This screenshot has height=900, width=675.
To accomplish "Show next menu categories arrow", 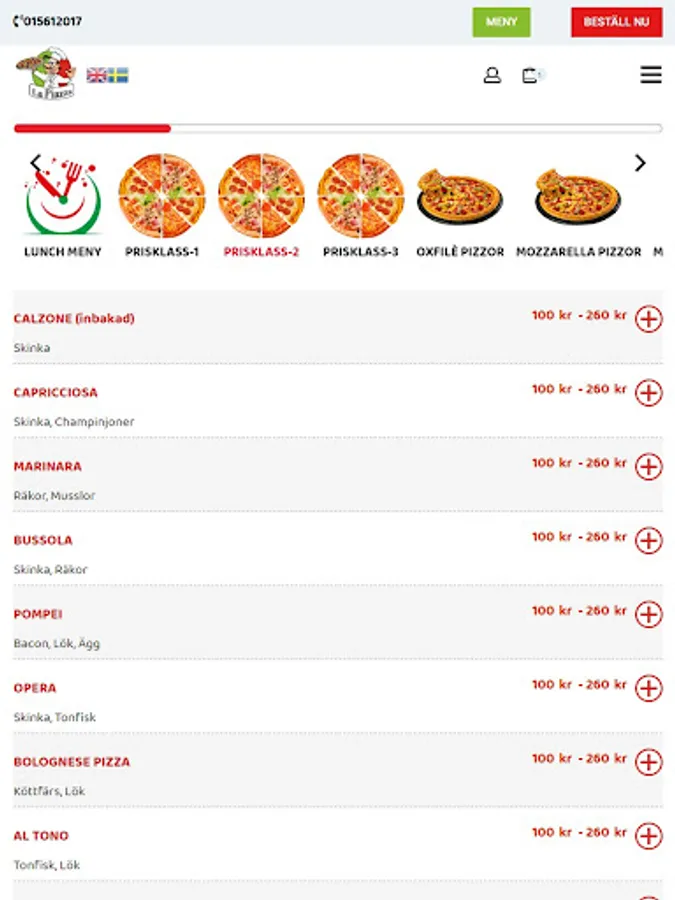I will [x=640, y=163].
